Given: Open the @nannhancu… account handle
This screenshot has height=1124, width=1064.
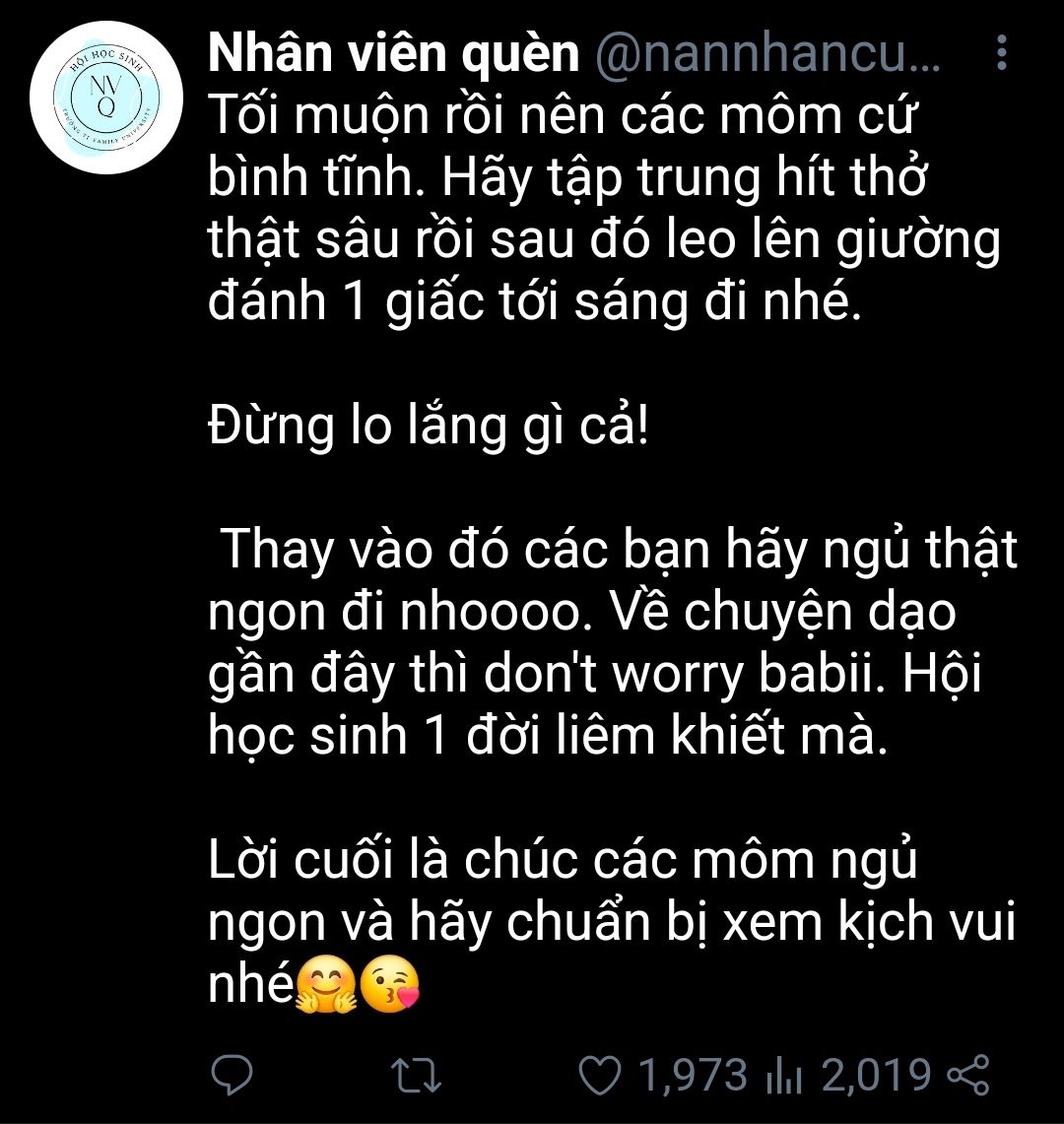Looking at the screenshot, I should 768,56.
